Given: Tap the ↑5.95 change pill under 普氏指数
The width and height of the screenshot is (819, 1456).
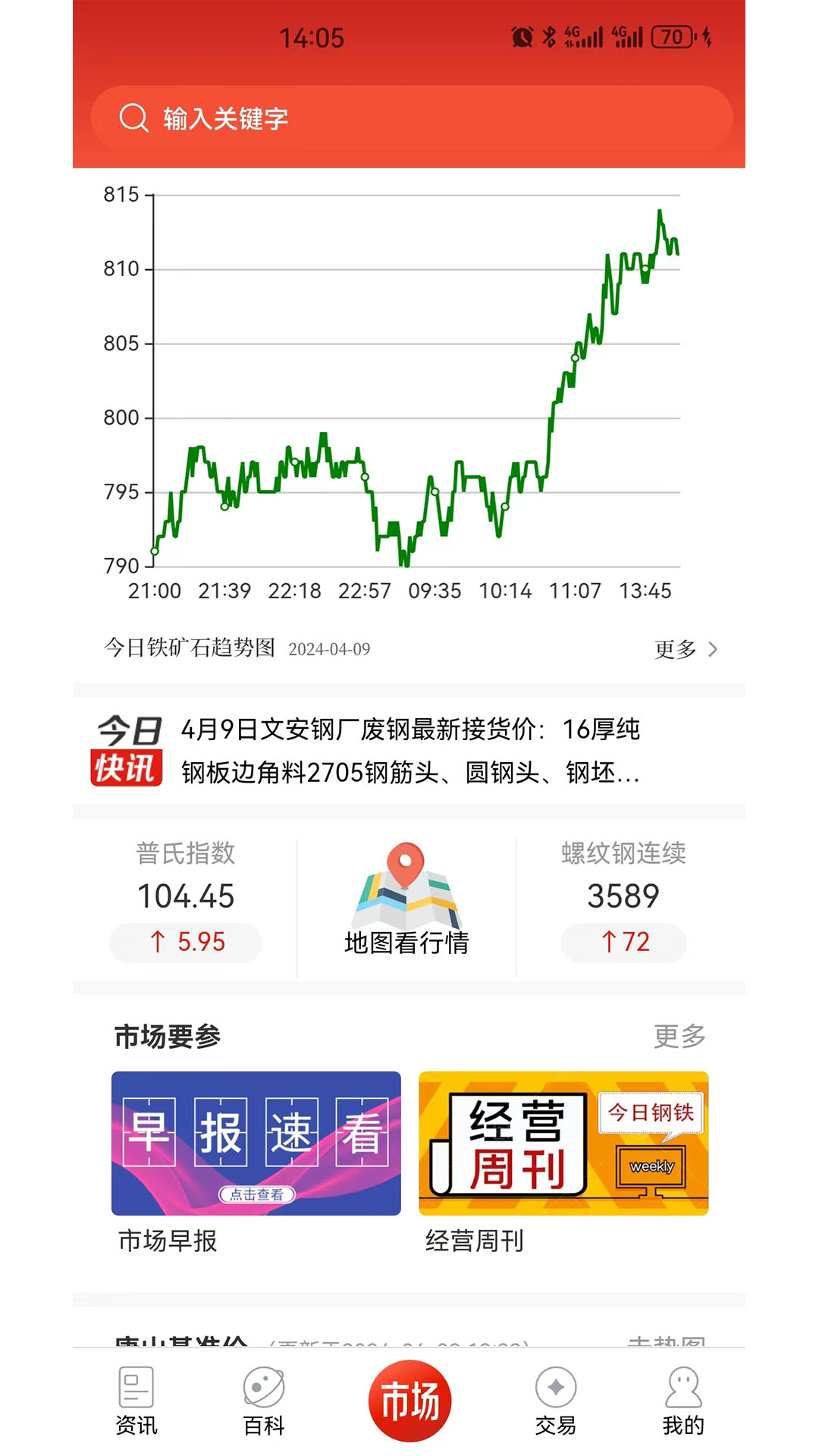Looking at the screenshot, I should click(185, 942).
